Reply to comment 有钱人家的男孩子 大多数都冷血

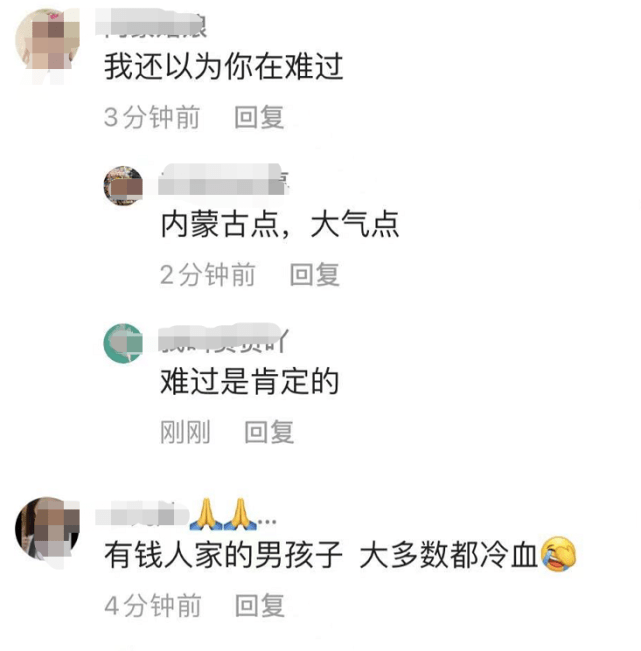coord(259,605)
